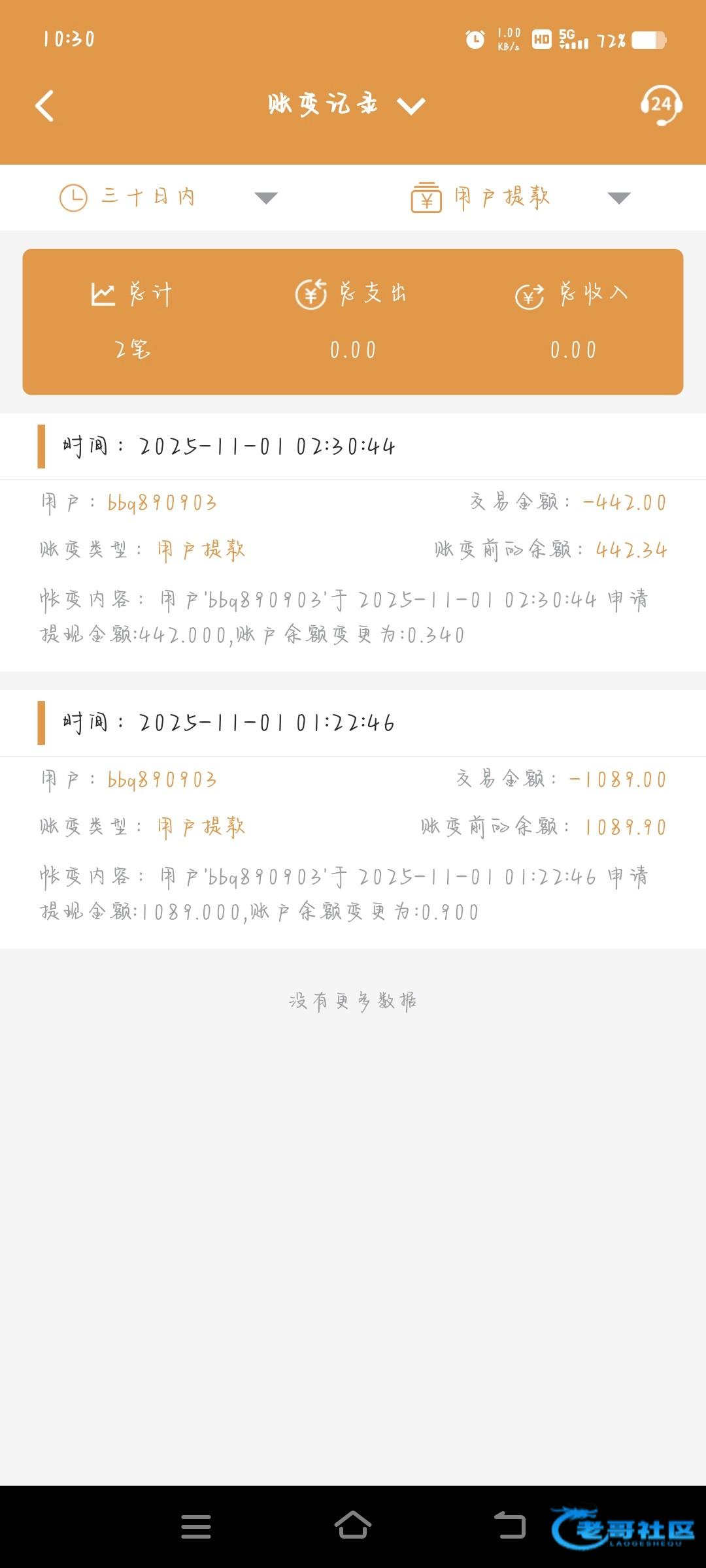The width and height of the screenshot is (706, 1568).
Task: Open the 三十日内 date range filter
Action: pyautogui.click(x=169, y=197)
